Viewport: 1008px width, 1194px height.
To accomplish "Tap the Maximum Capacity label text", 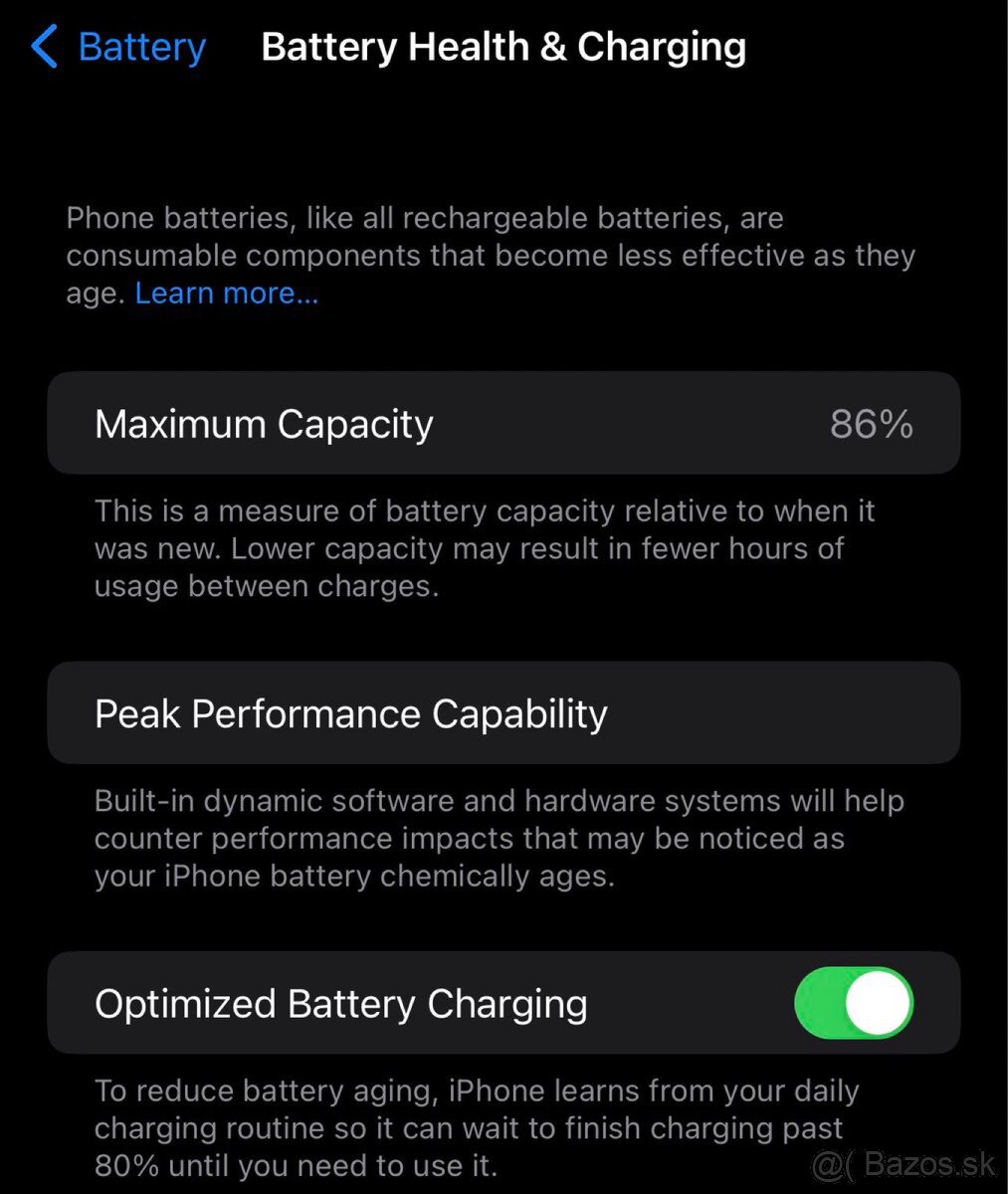I will (x=263, y=424).
